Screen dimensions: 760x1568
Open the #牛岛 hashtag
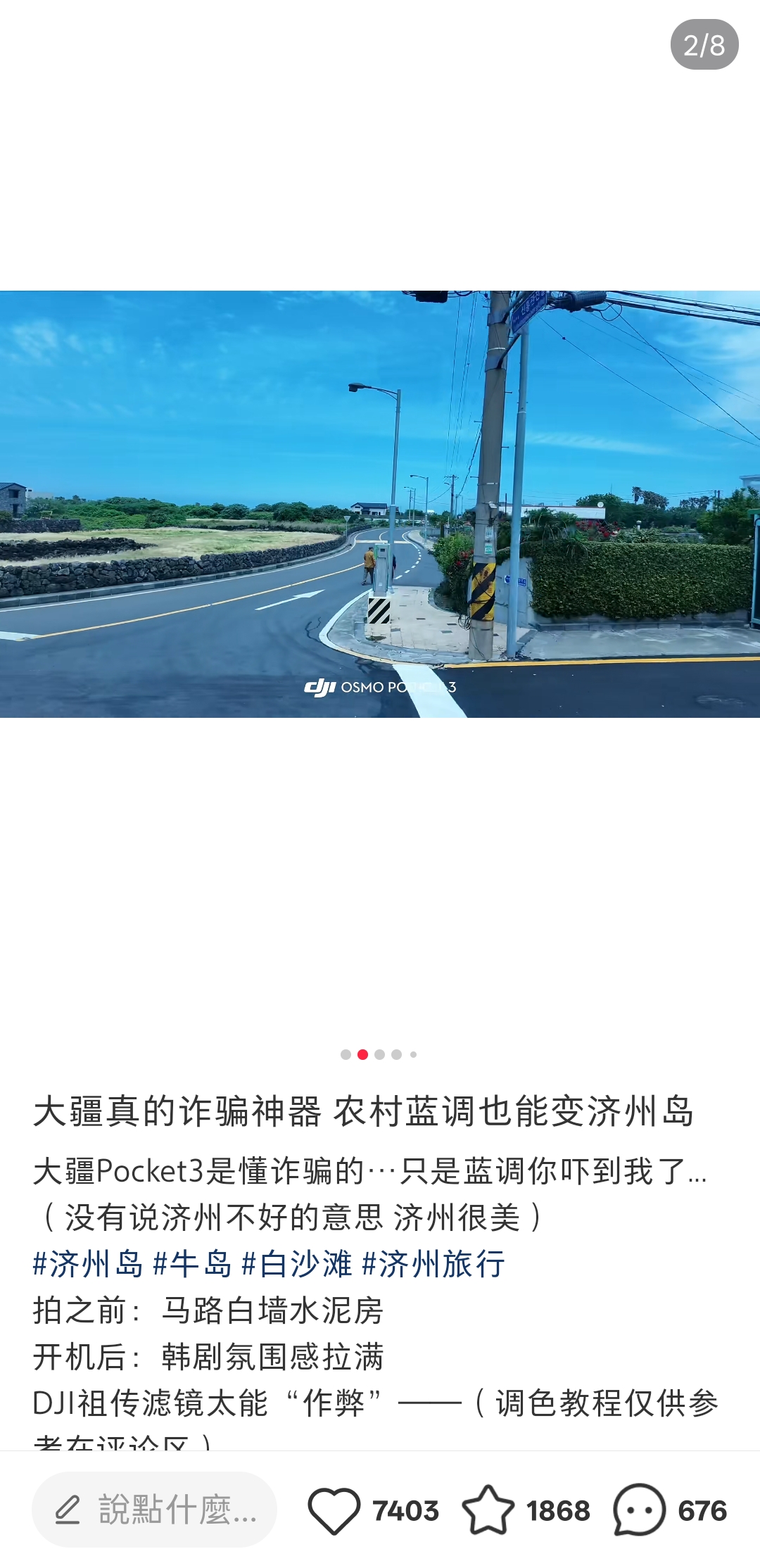(192, 1264)
